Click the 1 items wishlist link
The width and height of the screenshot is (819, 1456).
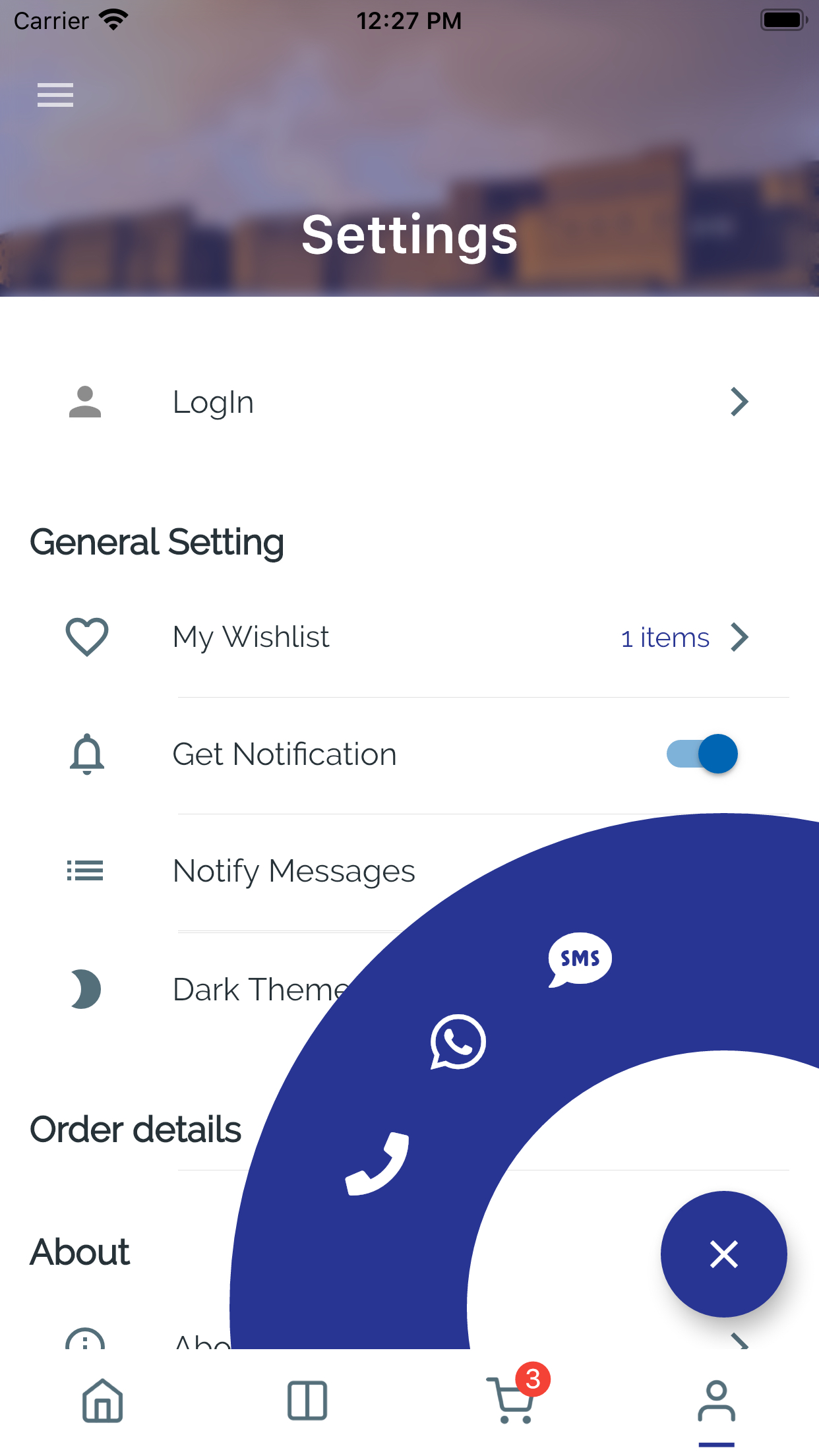(x=664, y=637)
